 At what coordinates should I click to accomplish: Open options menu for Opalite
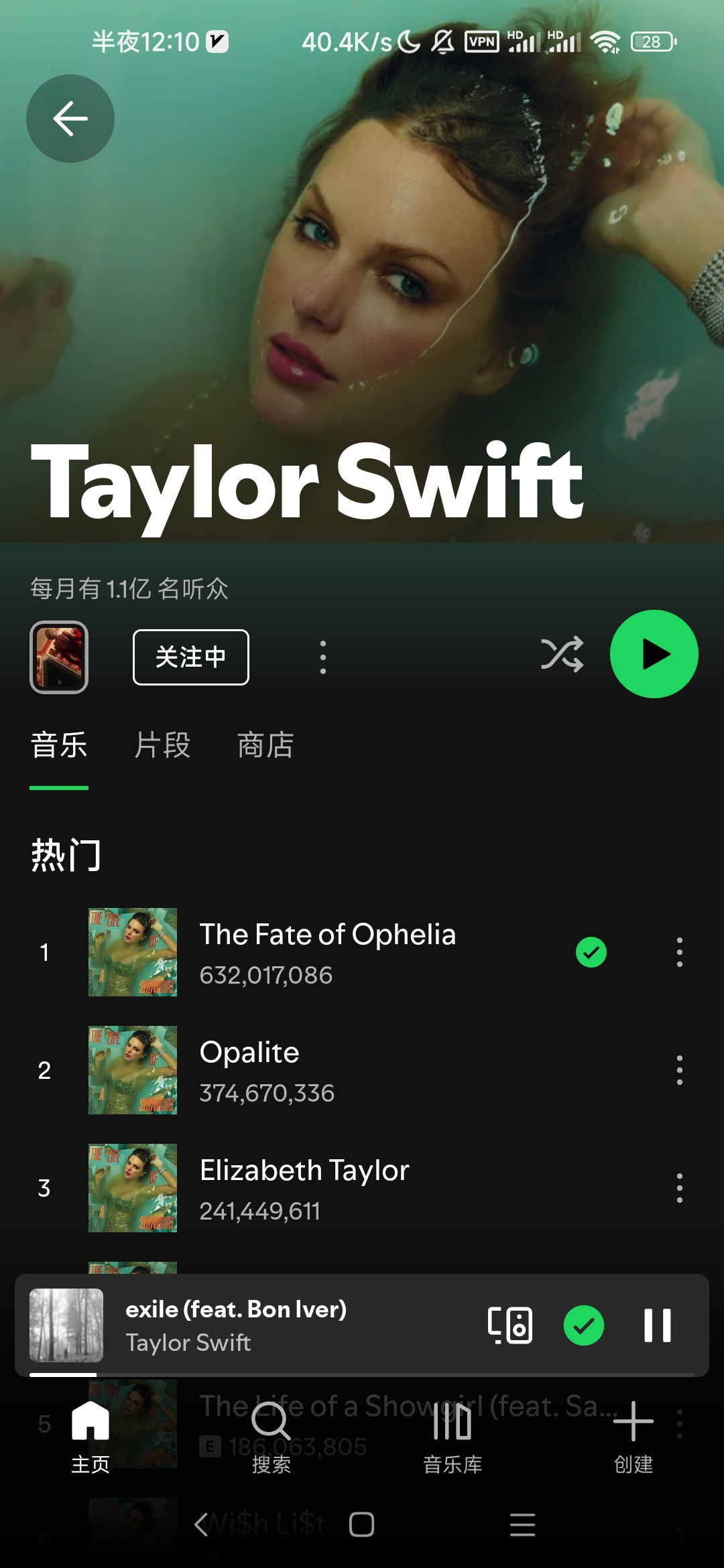(679, 1070)
